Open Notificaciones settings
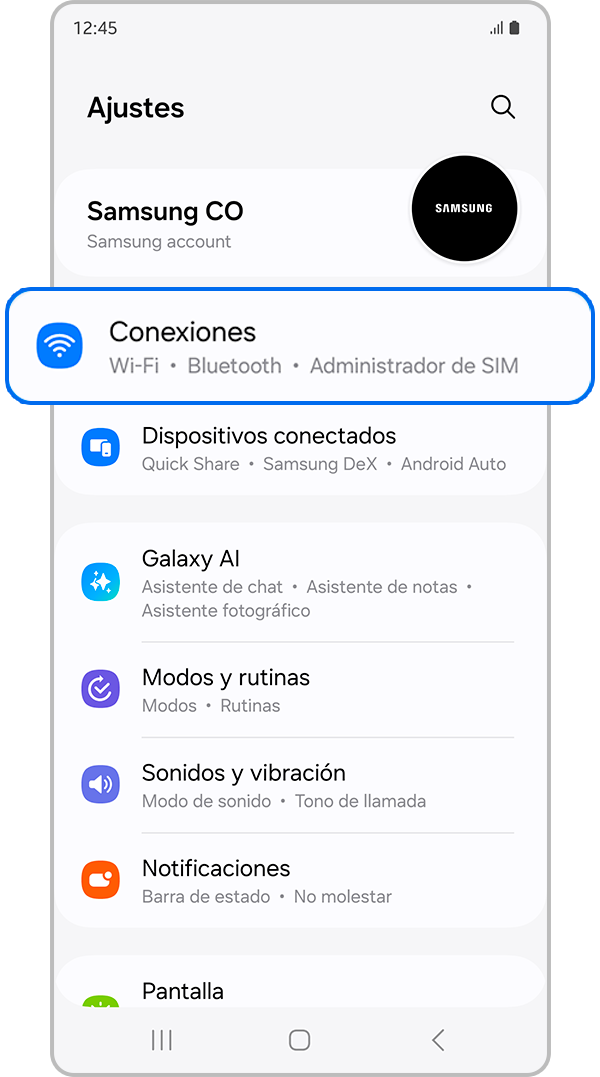Image resolution: width=600 pixels, height=1077 pixels. pos(300,880)
